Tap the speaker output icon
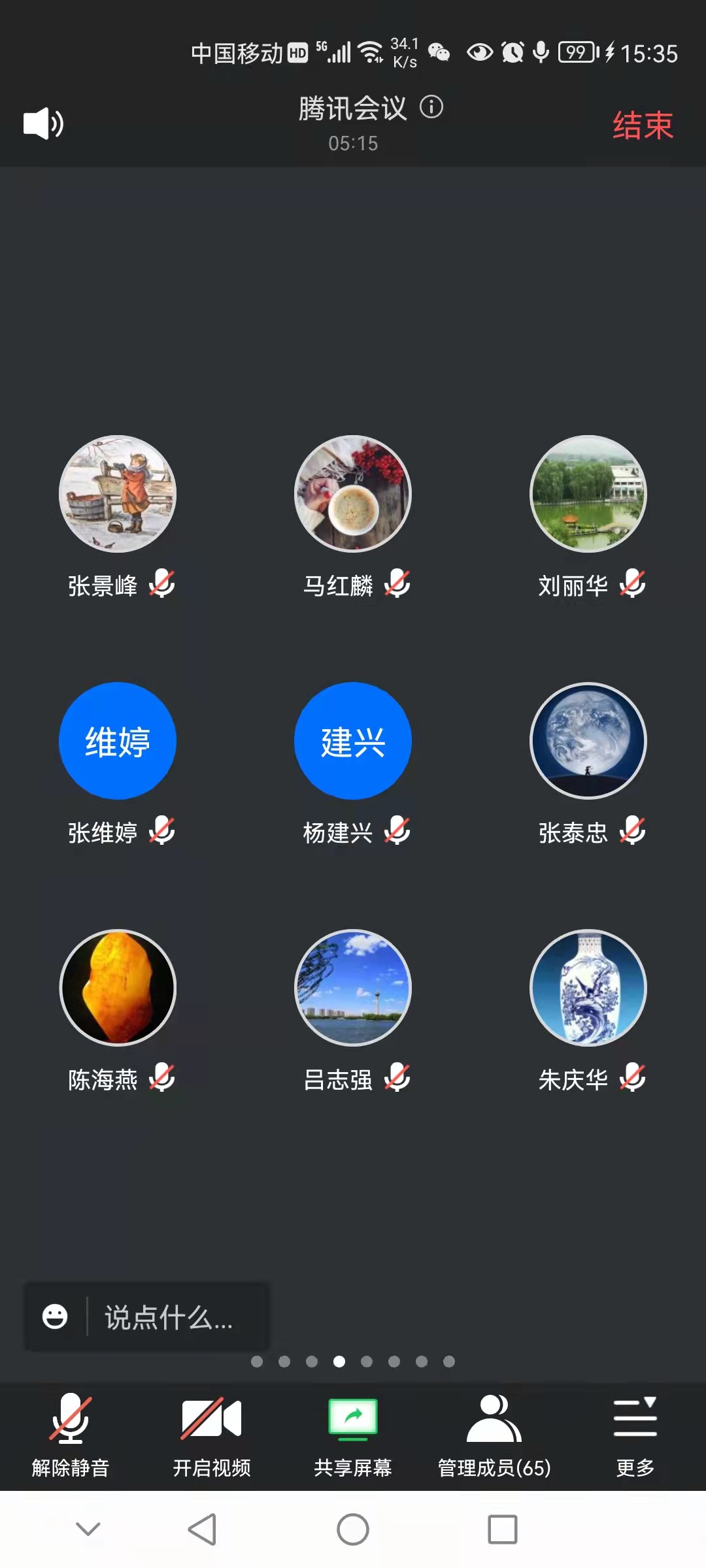This screenshot has width=706, height=1568. point(43,123)
